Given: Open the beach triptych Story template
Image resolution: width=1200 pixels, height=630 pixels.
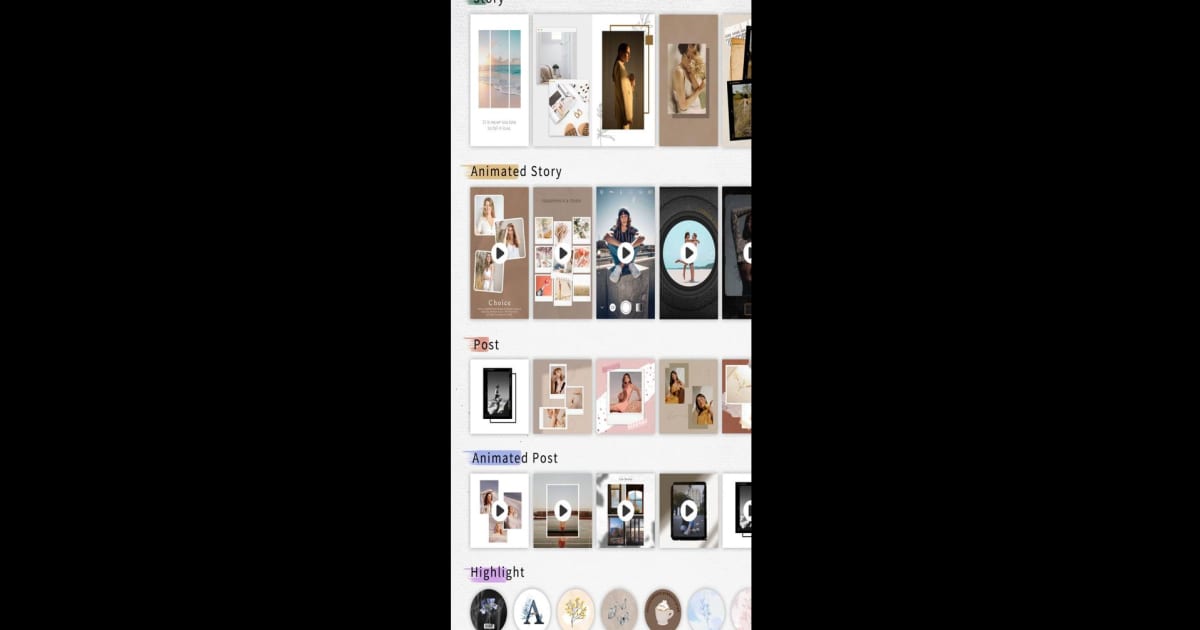Looking at the screenshot, I should [x=499, y=80].
